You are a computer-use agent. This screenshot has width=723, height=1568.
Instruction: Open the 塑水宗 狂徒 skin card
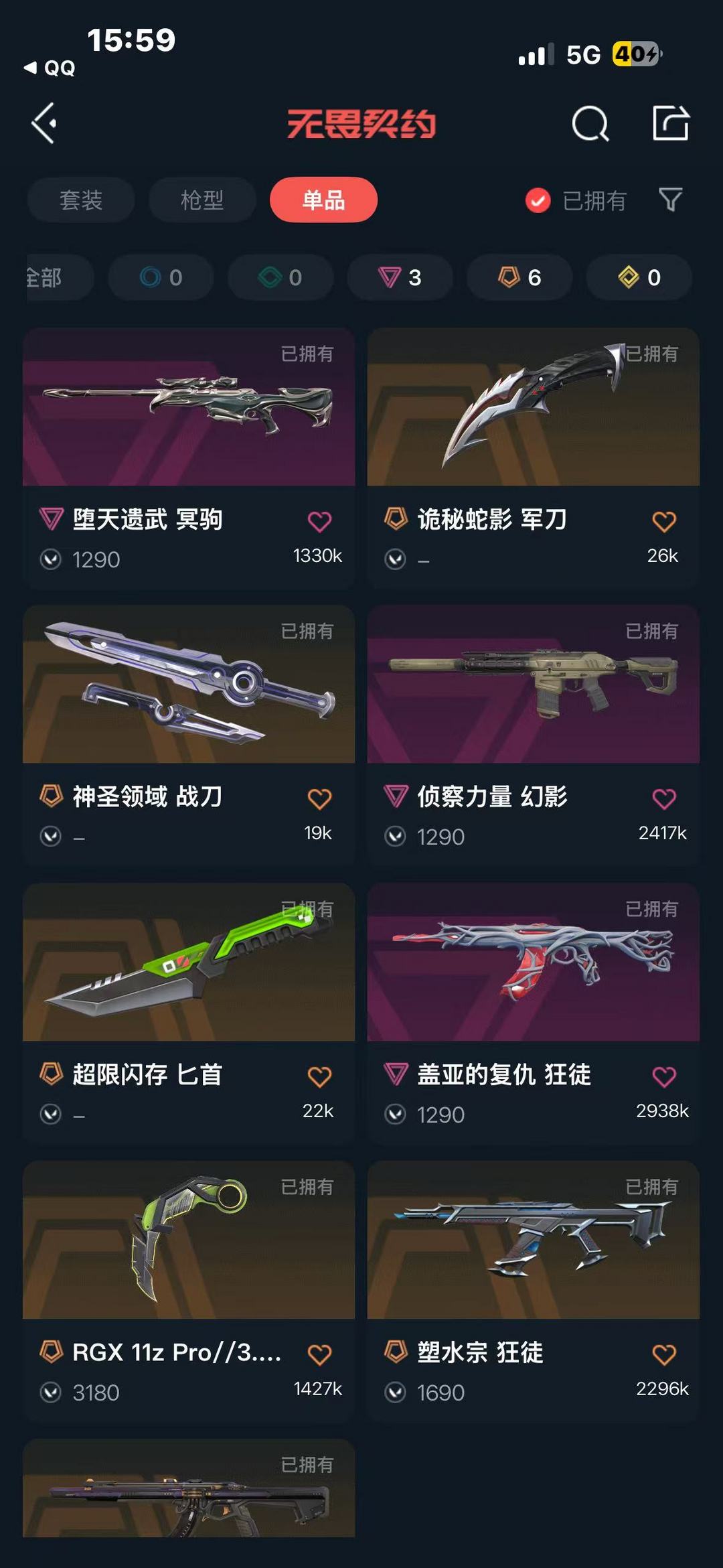click(533, 1240)
